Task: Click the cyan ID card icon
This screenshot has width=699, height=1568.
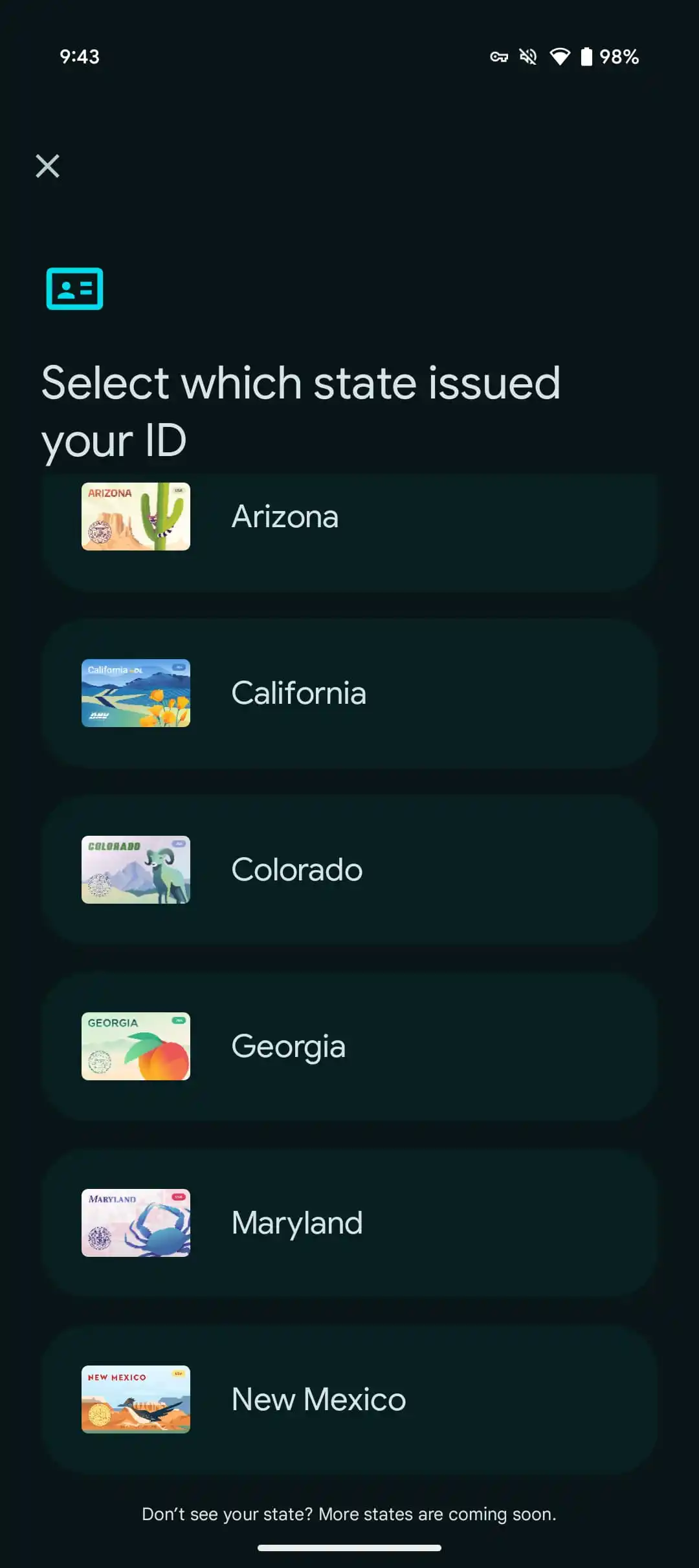Action: pyautogui.click(x=74, y=290)
